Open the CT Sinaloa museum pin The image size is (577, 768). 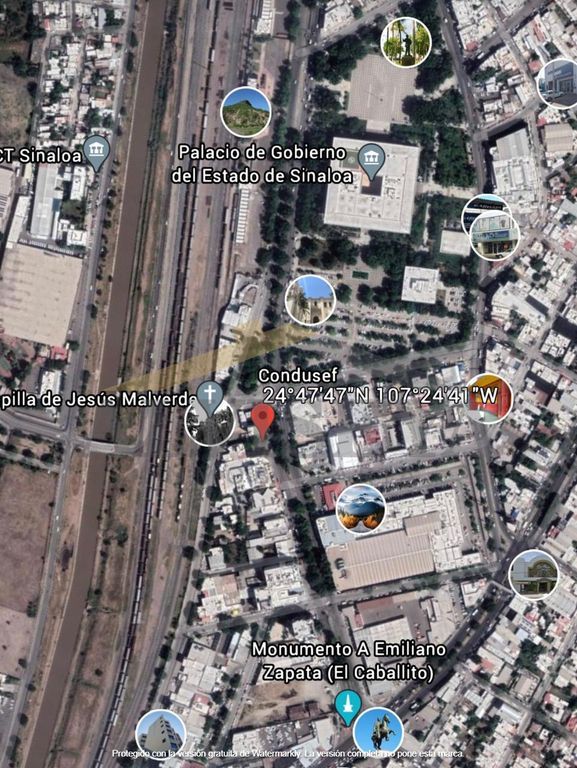click(x=96, y=153)
